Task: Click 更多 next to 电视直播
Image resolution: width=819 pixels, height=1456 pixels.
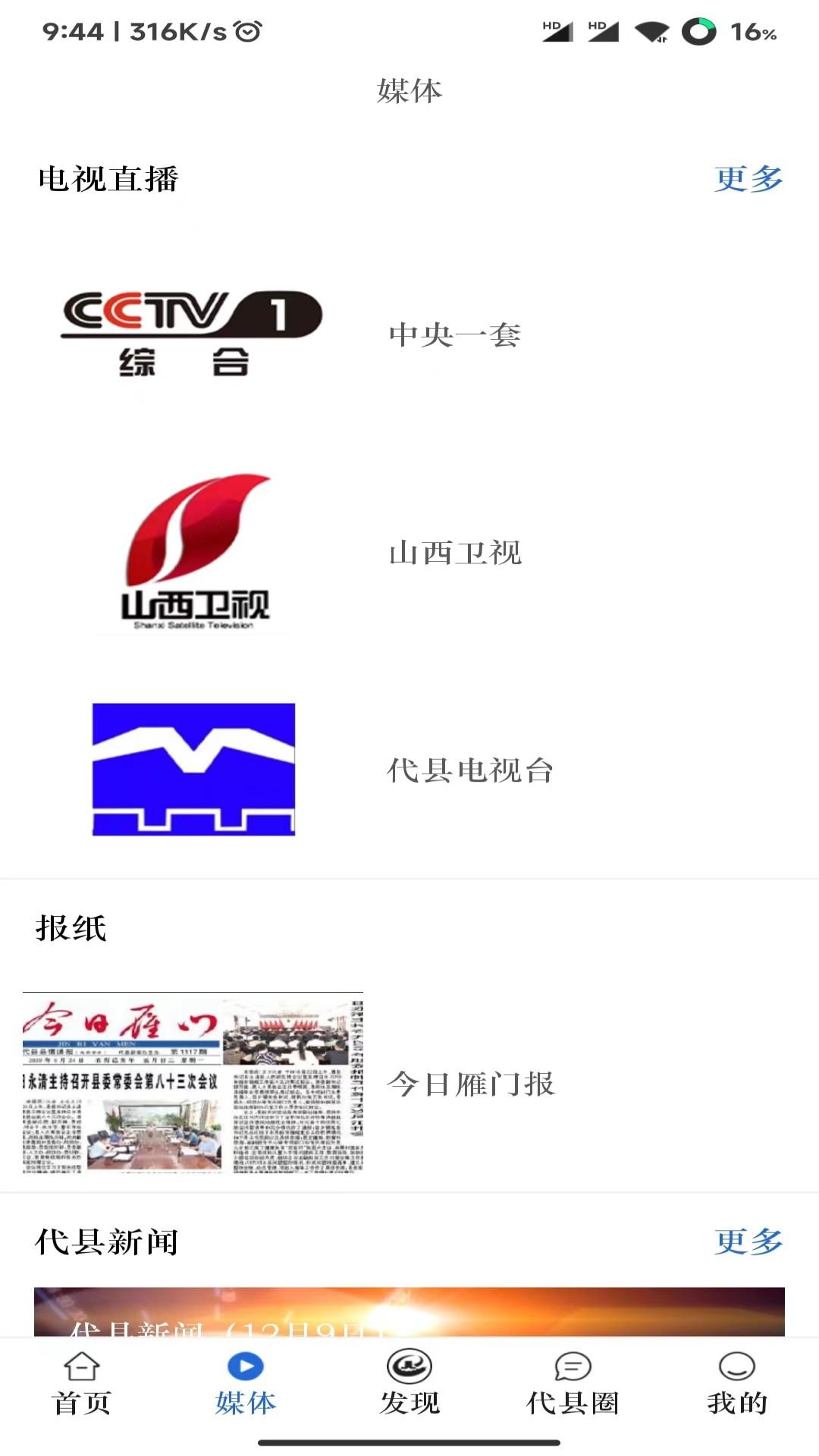Action: click(747, 180)
